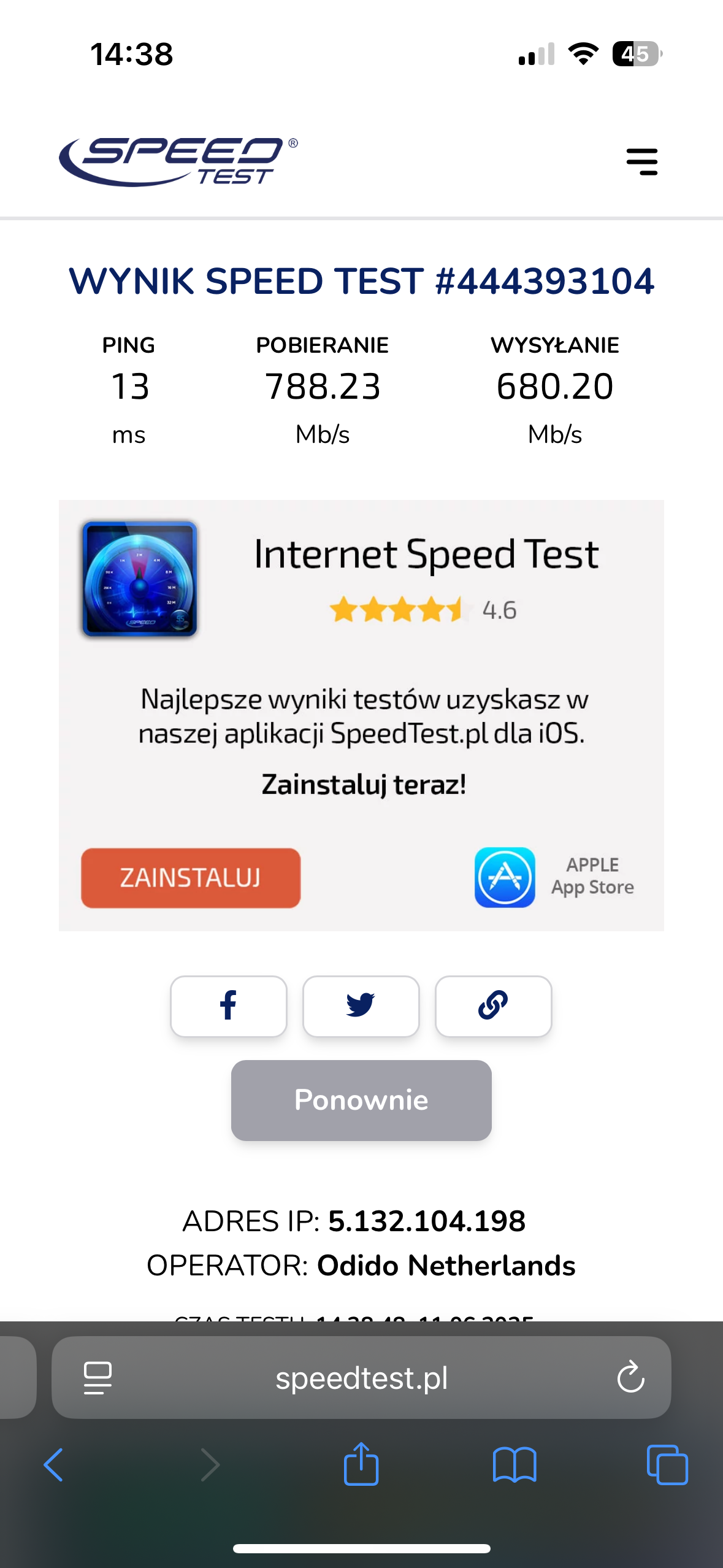
Task: Open the Apple App Store badge
Action: pyautogui.click(x=554, y=877)
